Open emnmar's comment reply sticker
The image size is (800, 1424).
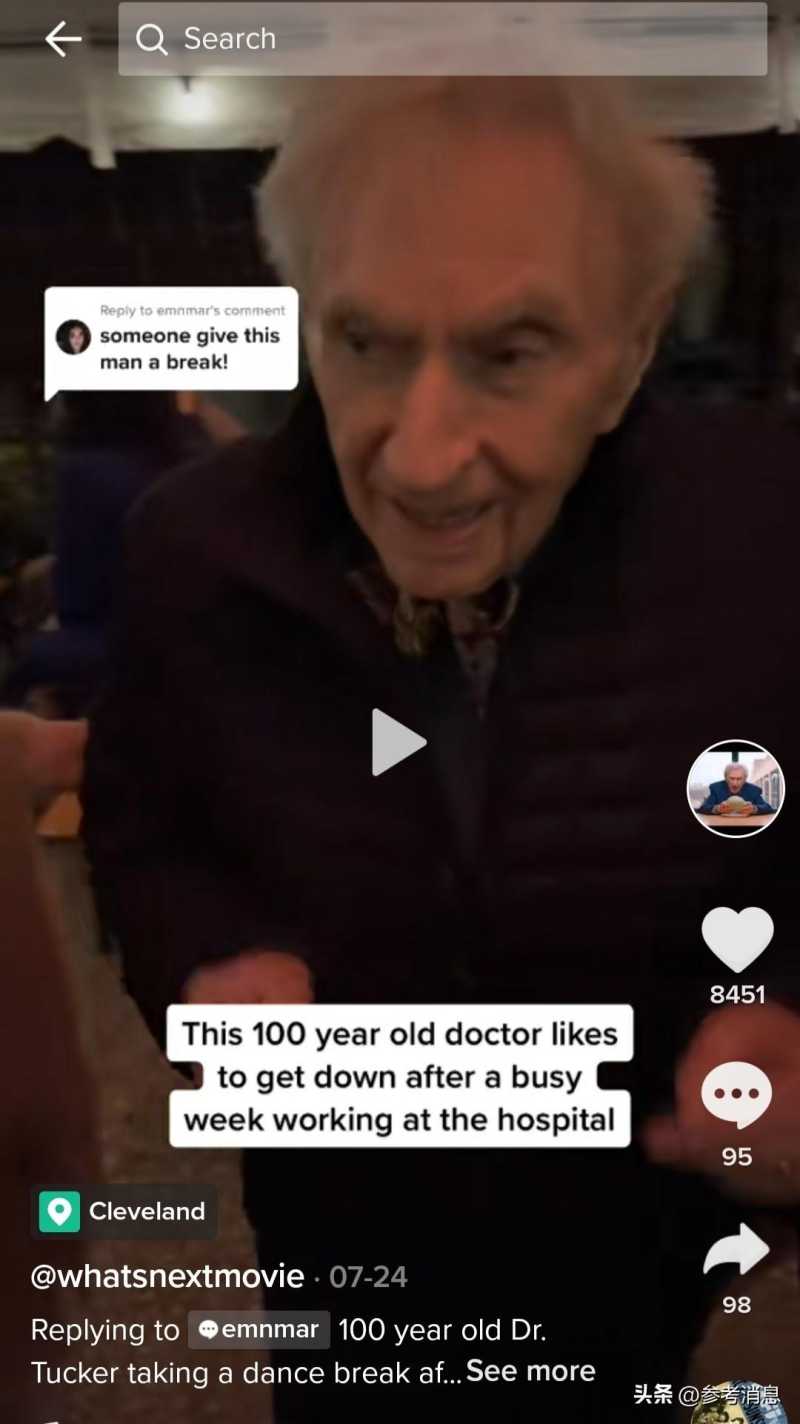pyautogui.click(x=171, y=339)
